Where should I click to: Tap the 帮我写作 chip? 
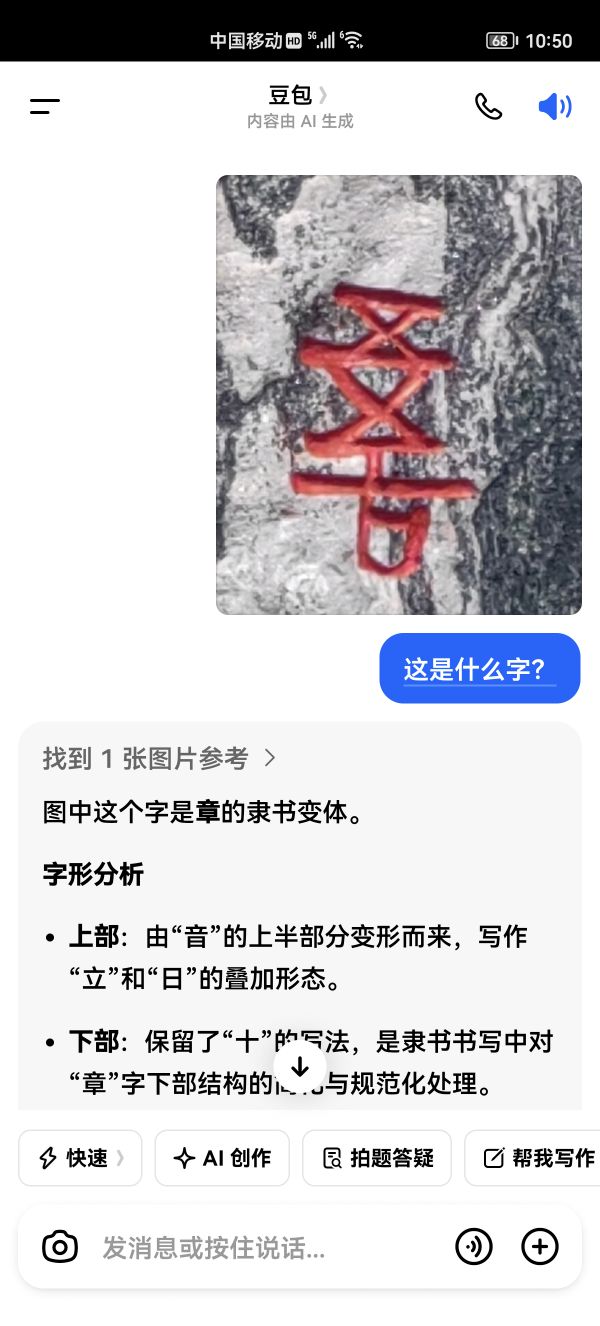[x=535, y=1158]
